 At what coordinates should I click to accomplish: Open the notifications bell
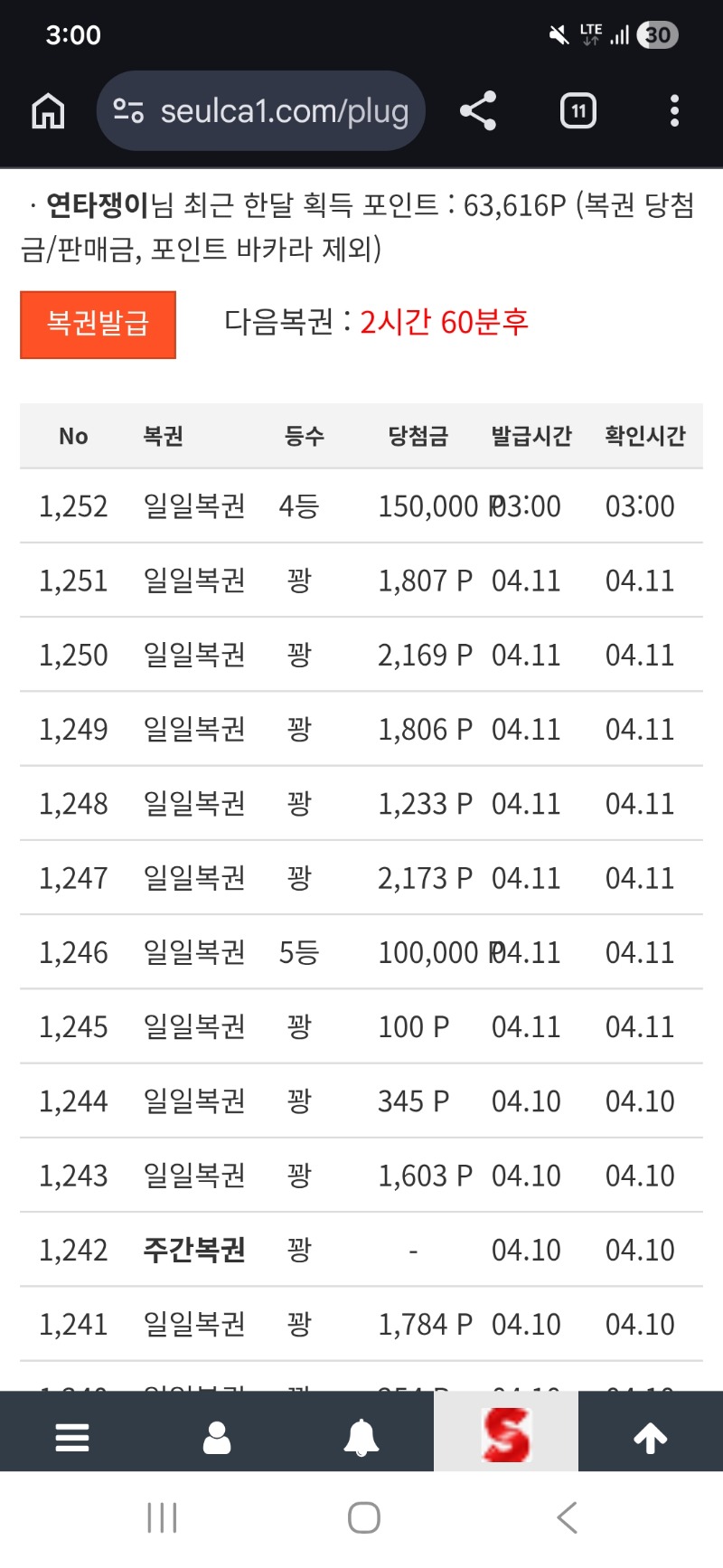pos(361,1437)
